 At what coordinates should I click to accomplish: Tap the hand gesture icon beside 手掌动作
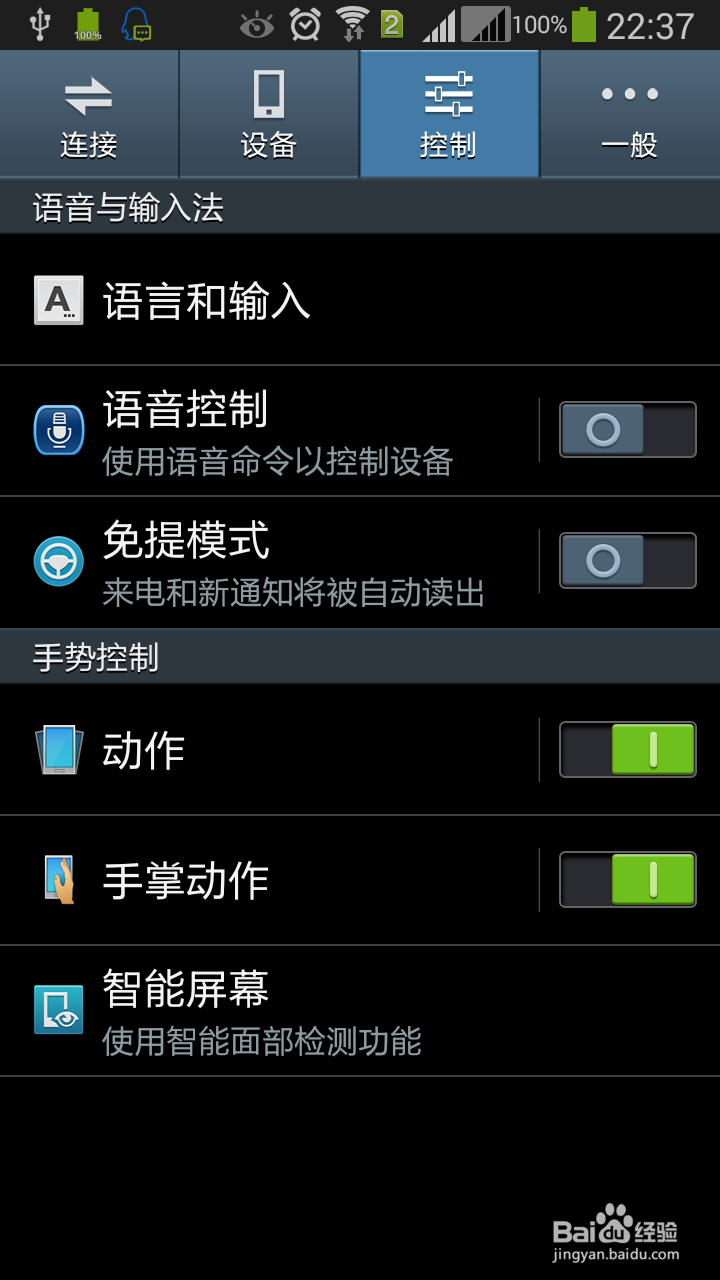[58, 880]
